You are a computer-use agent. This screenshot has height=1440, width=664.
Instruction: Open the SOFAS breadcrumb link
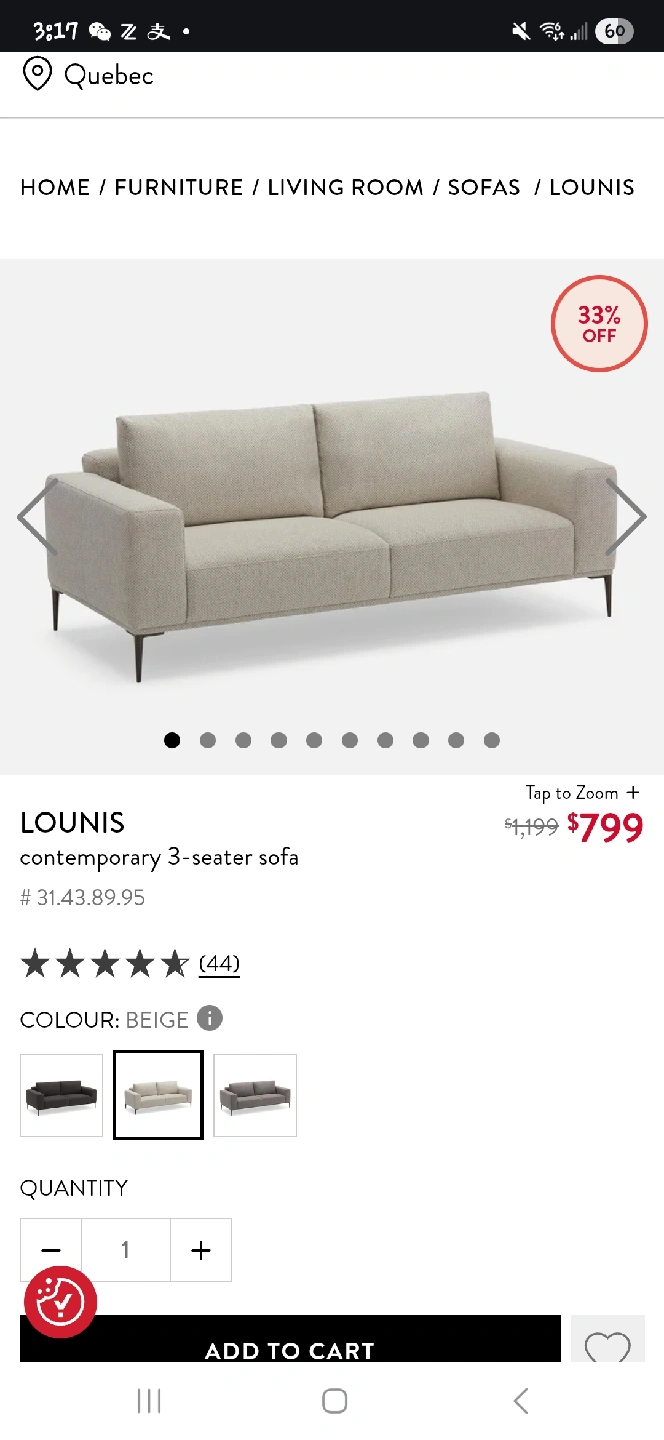pos(484,187)
